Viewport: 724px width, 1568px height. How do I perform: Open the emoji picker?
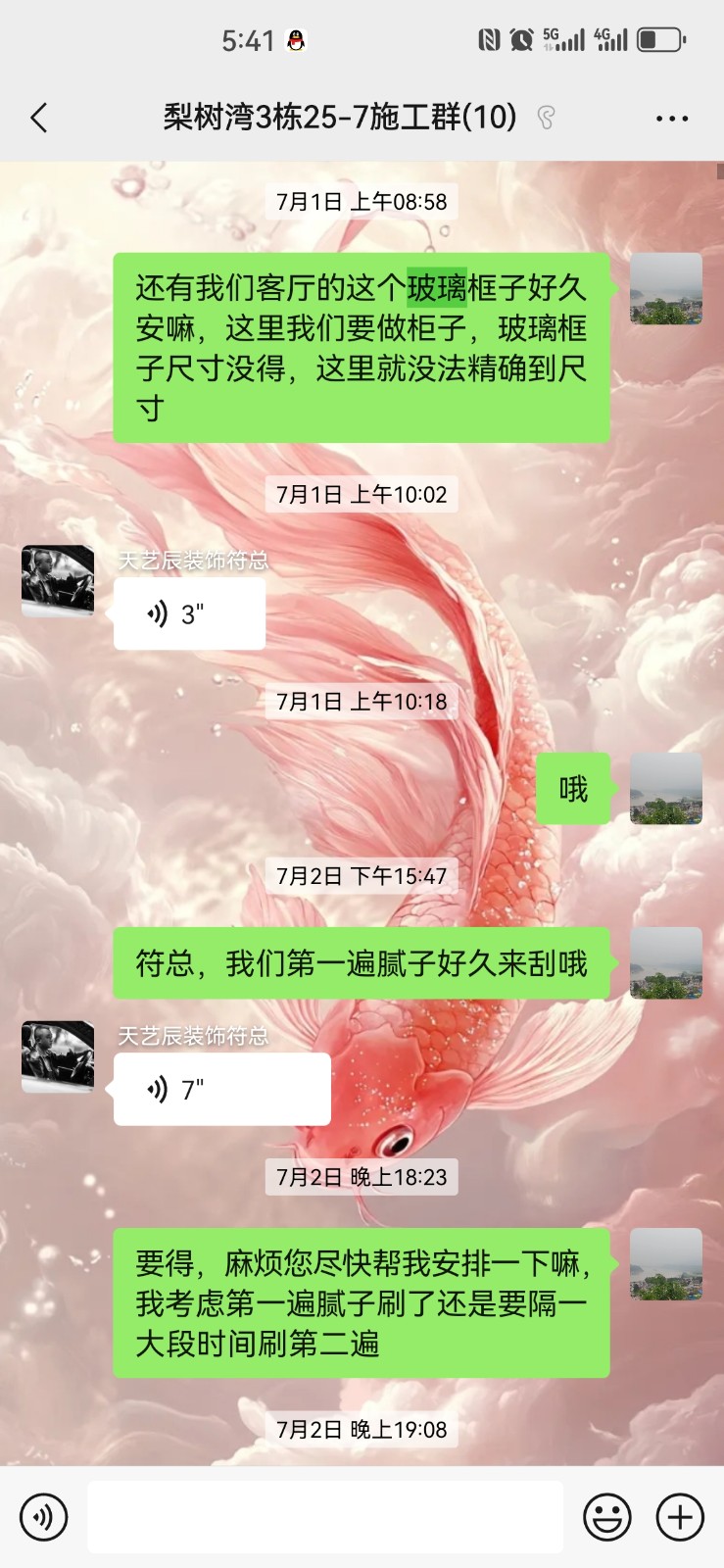coord(607,1517)
